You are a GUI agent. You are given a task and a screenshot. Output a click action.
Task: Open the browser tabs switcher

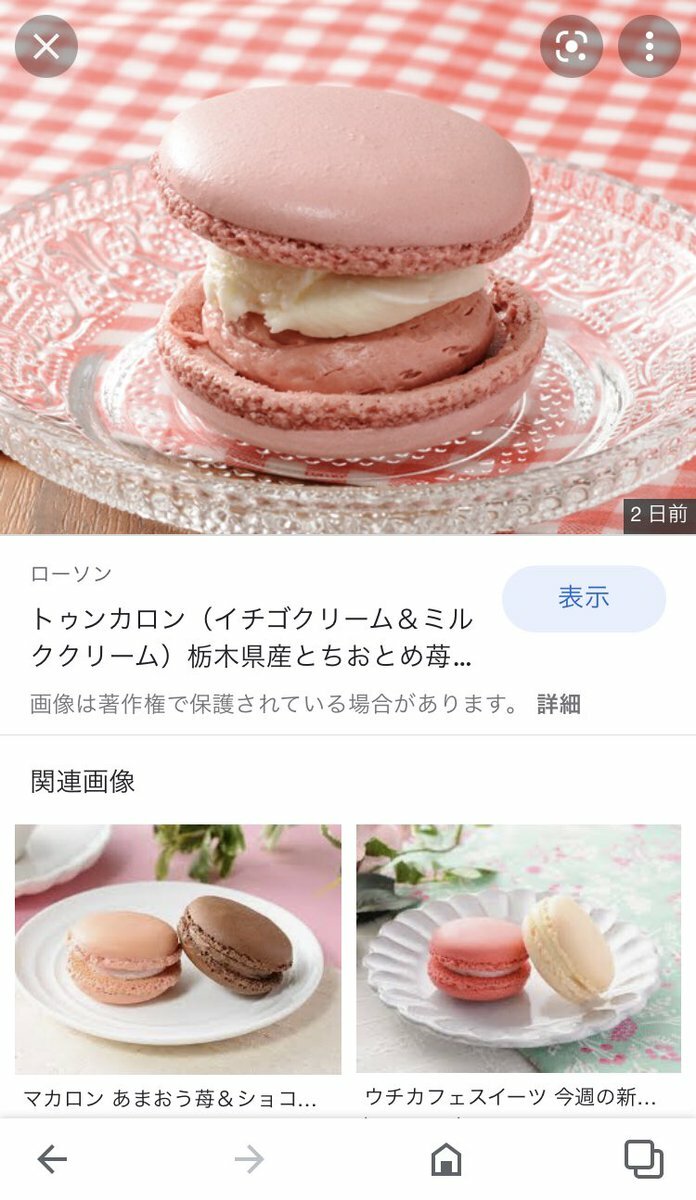[x=643, y=1159]
